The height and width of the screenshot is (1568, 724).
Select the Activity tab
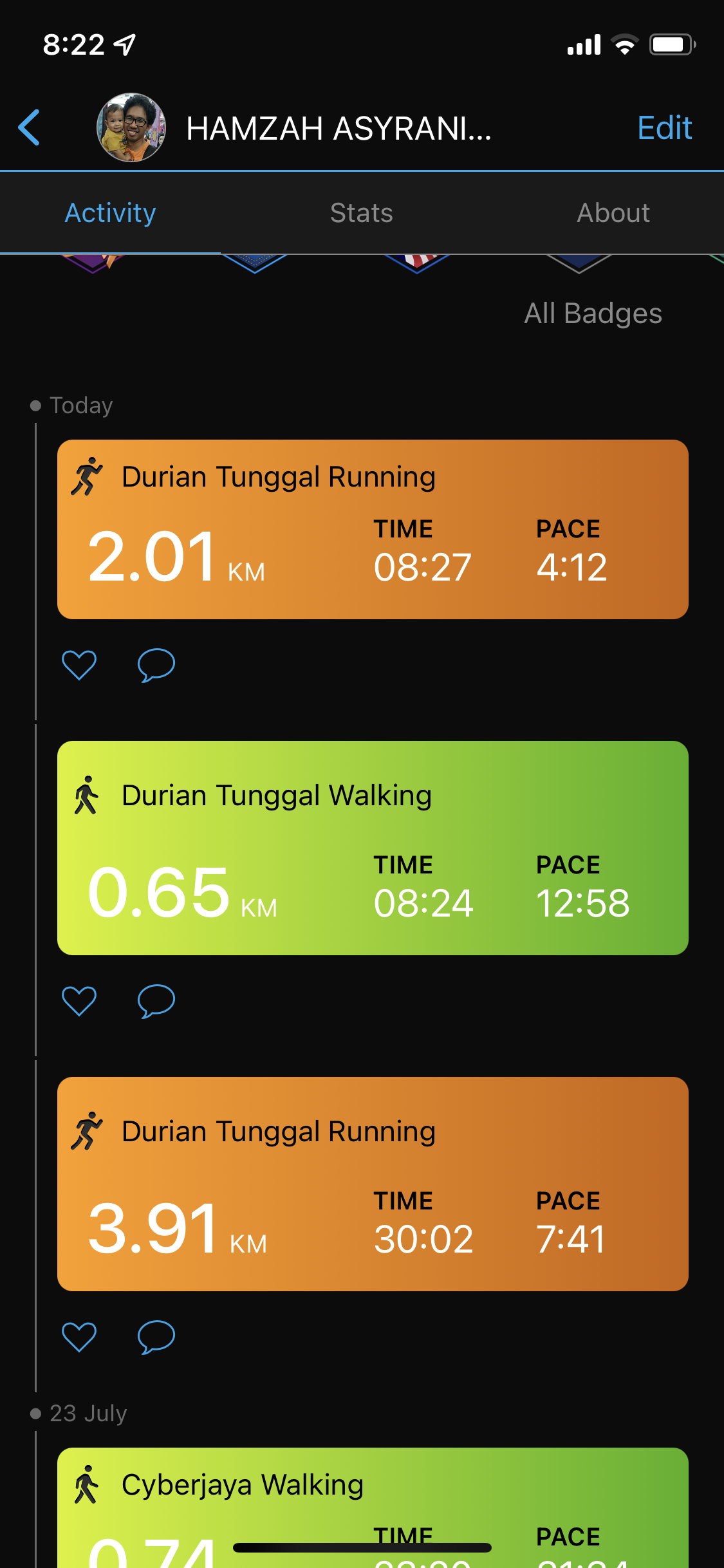tap(110, 213)
